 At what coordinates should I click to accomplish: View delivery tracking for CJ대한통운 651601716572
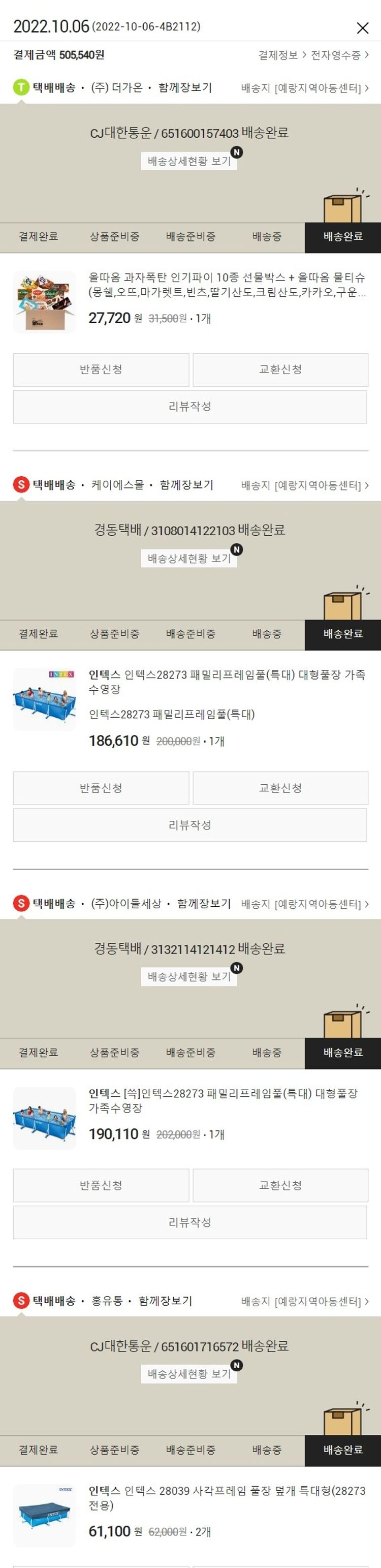tap(188, 1374)
